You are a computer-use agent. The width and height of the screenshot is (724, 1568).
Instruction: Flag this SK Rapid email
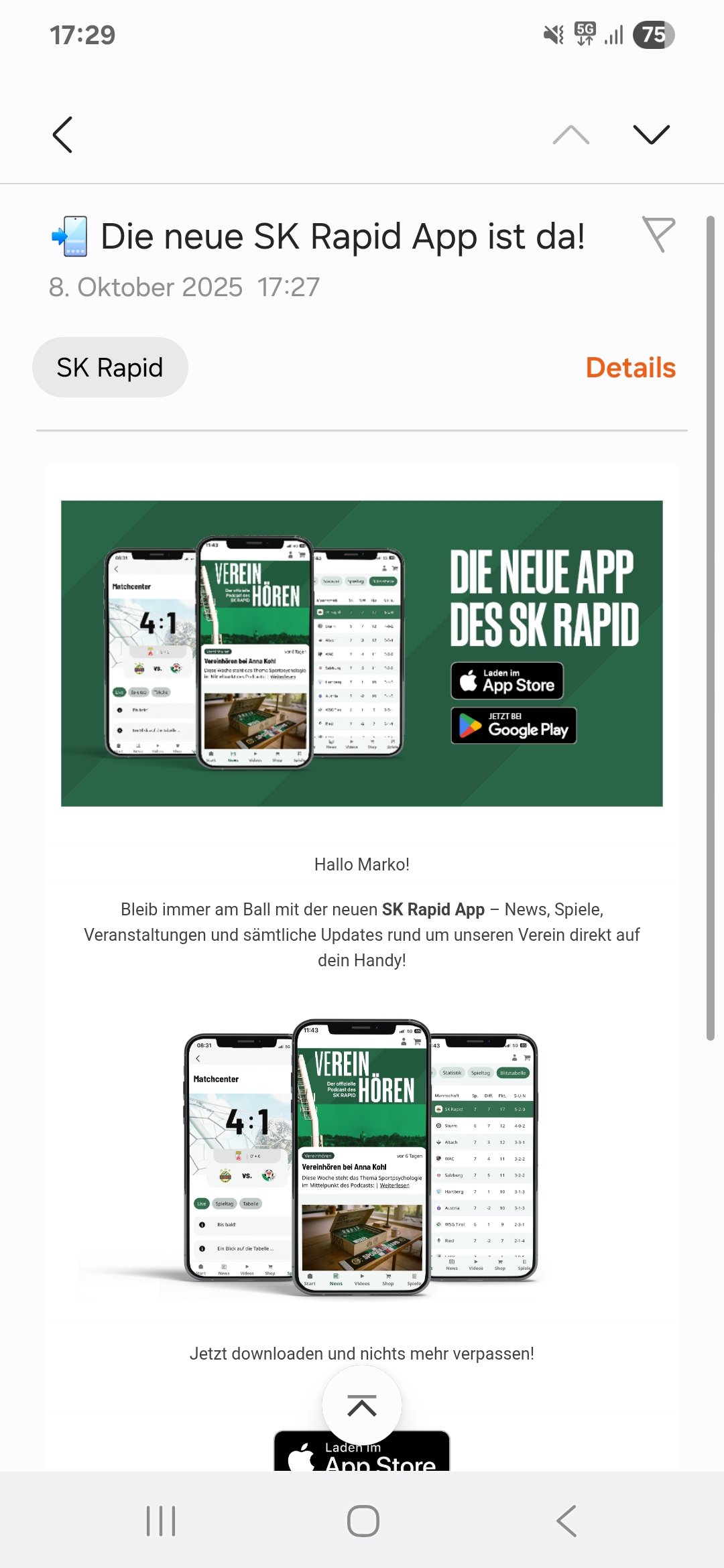(x=658, y=235)
